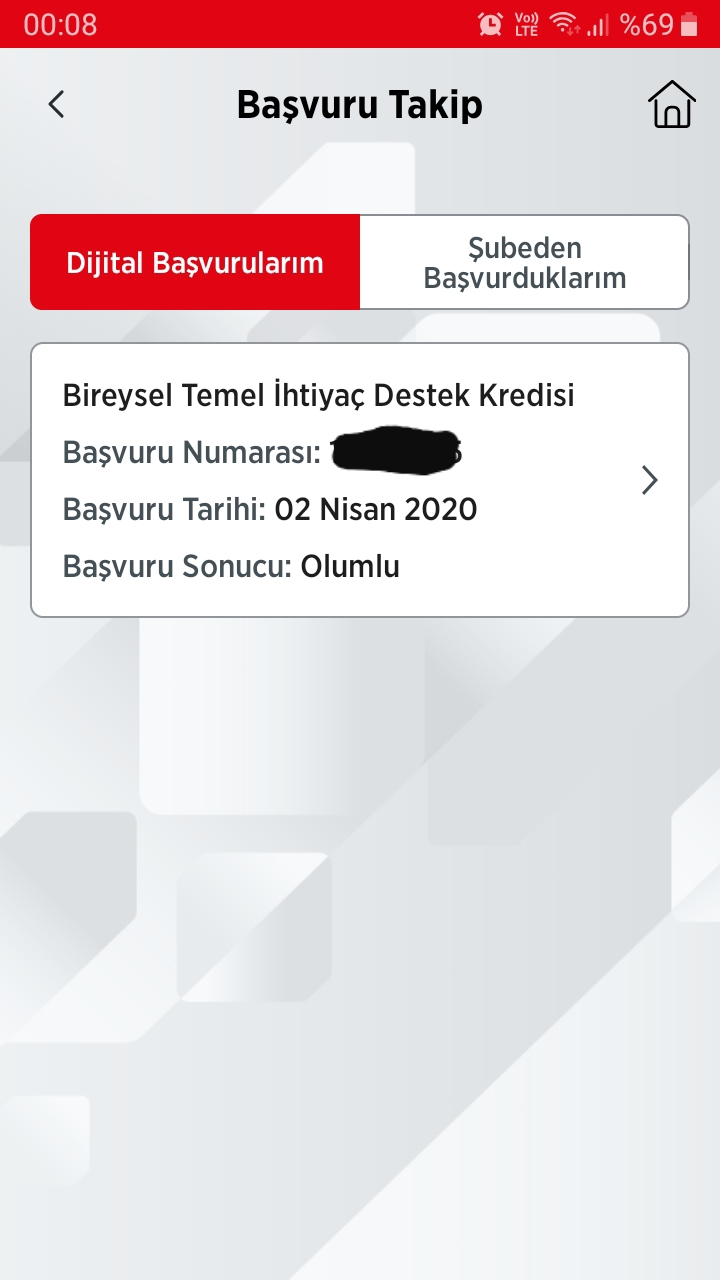Switch to Şubeden Başvurduklarım tab
This screenshot has width=720, height=1280.
[x=524, y=263]
